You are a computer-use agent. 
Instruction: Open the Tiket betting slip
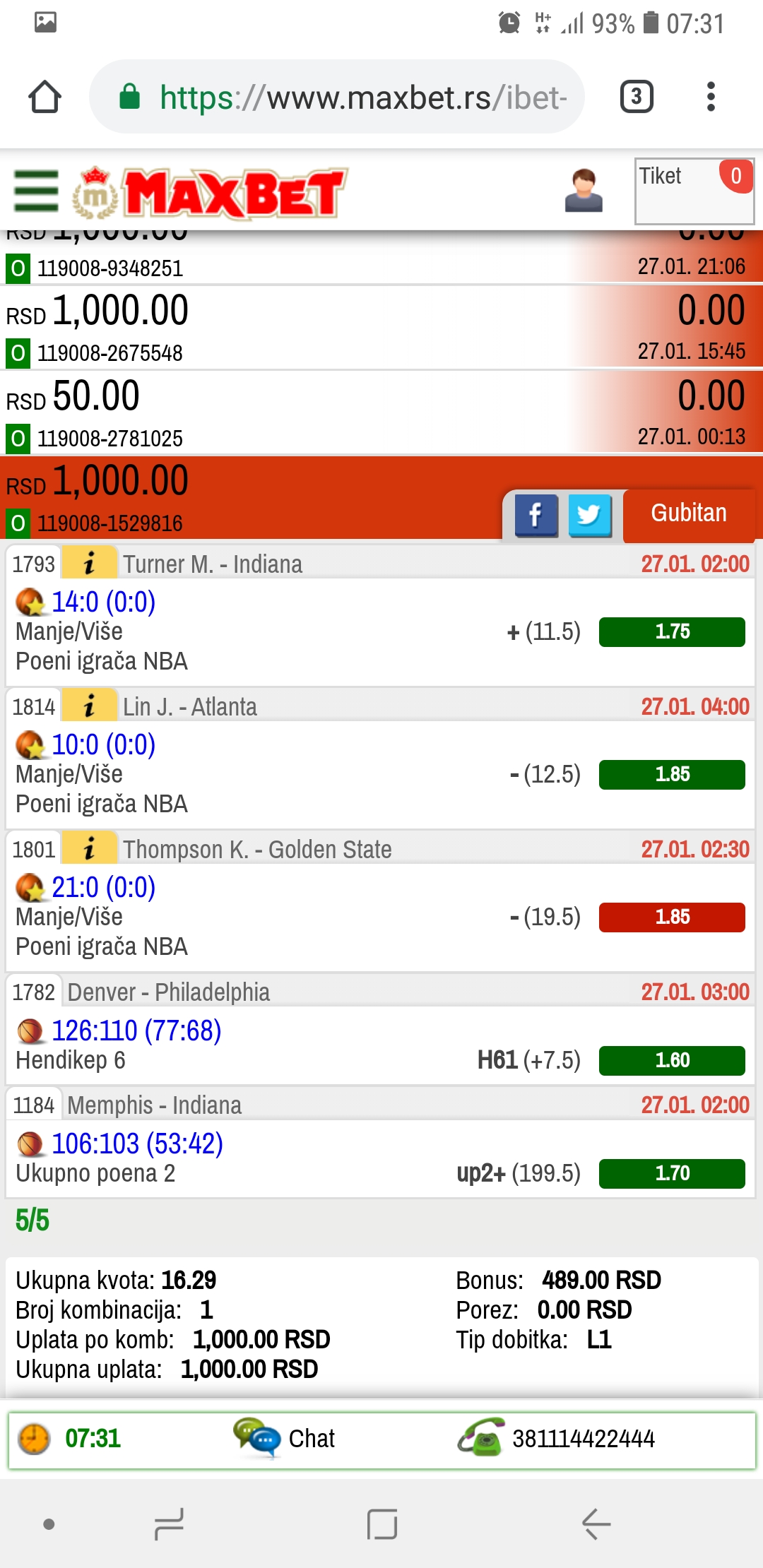click(694, 191)
